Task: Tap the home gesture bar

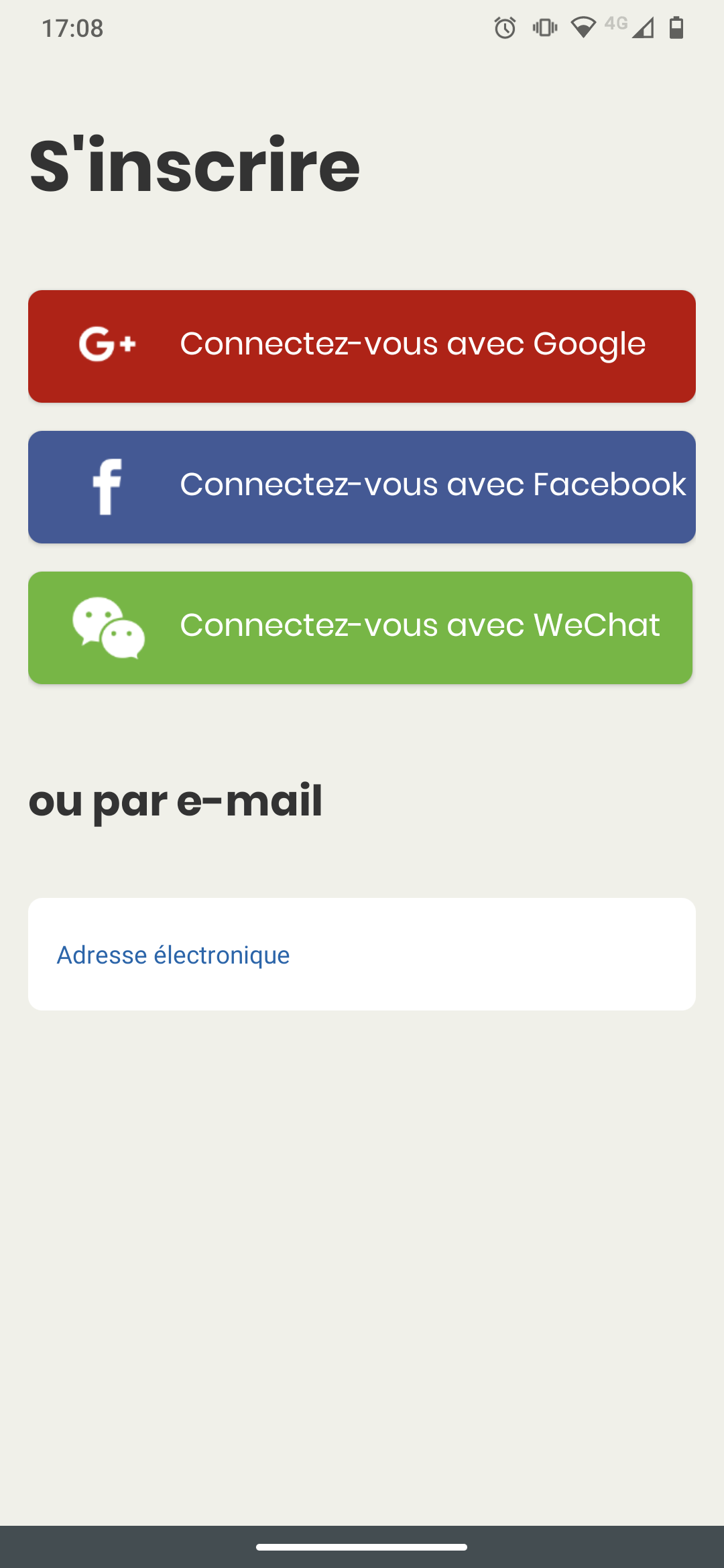Action: pos(361,1547)
